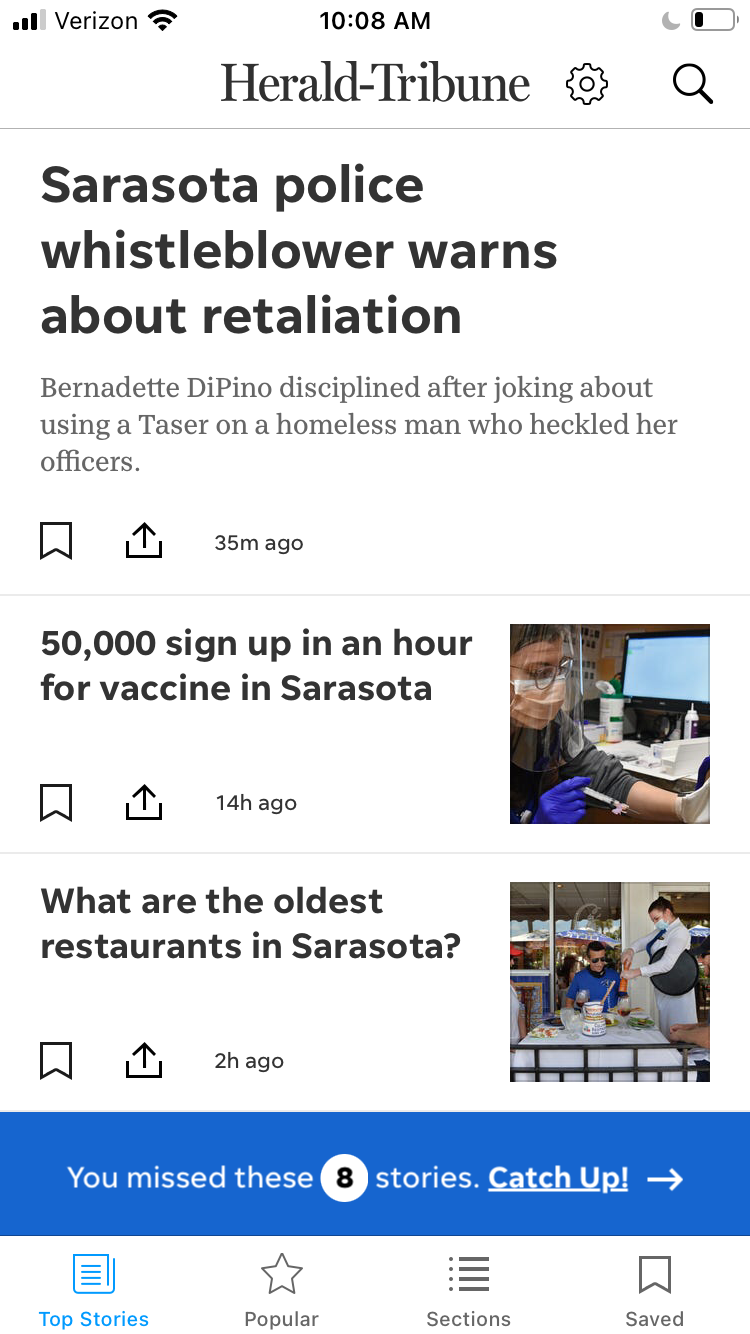Share the vaccine sign-up story
750x1334 pixels.
tap(144, 802)
